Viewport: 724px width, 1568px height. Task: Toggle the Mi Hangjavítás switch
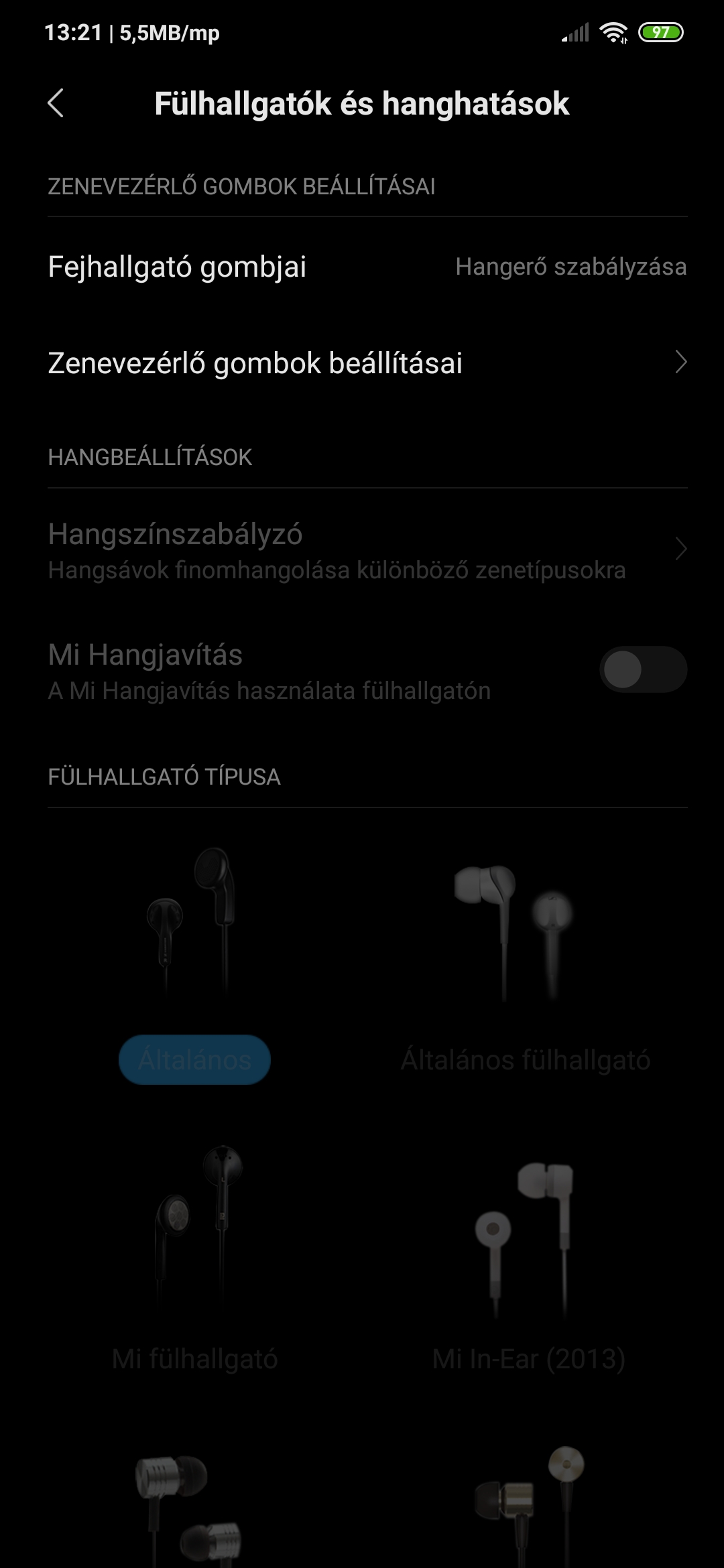[x=643, y=669]
